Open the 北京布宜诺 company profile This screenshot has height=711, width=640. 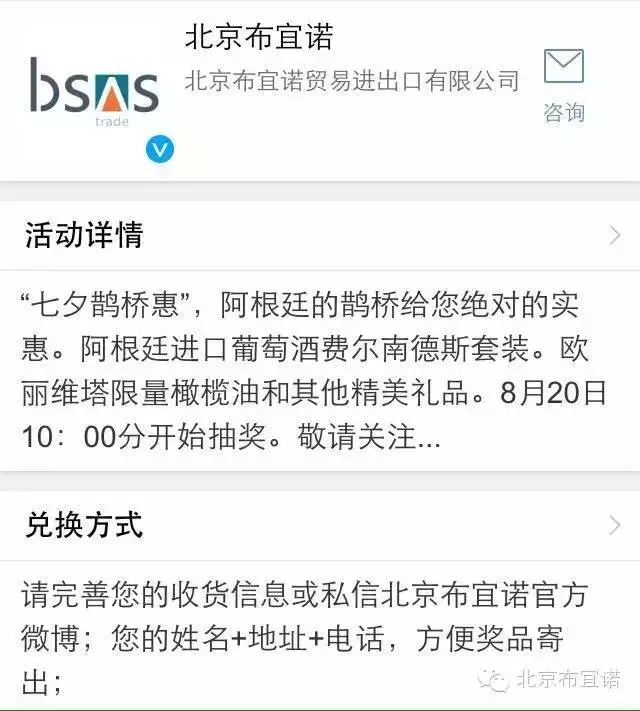point(258,38)
